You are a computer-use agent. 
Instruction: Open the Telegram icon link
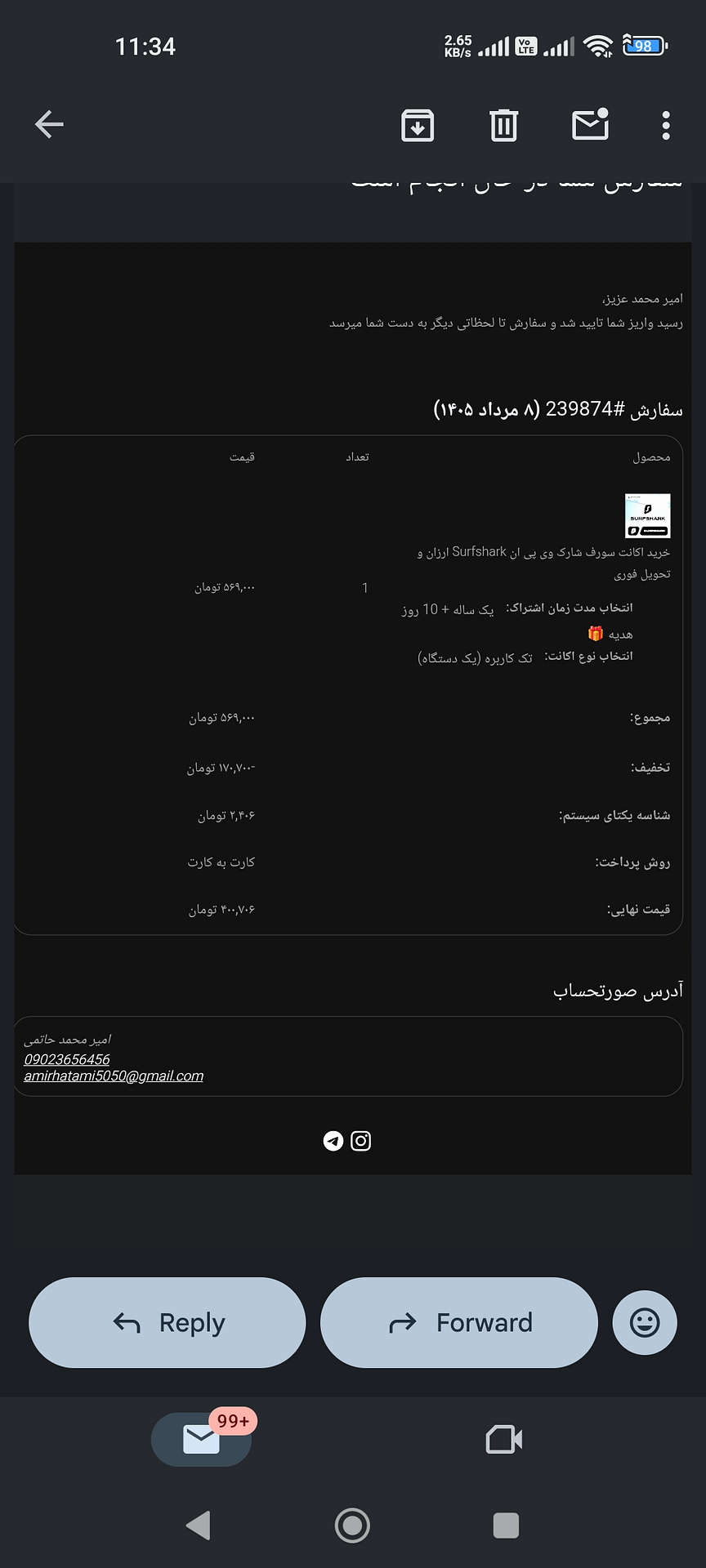[333, 1141]
